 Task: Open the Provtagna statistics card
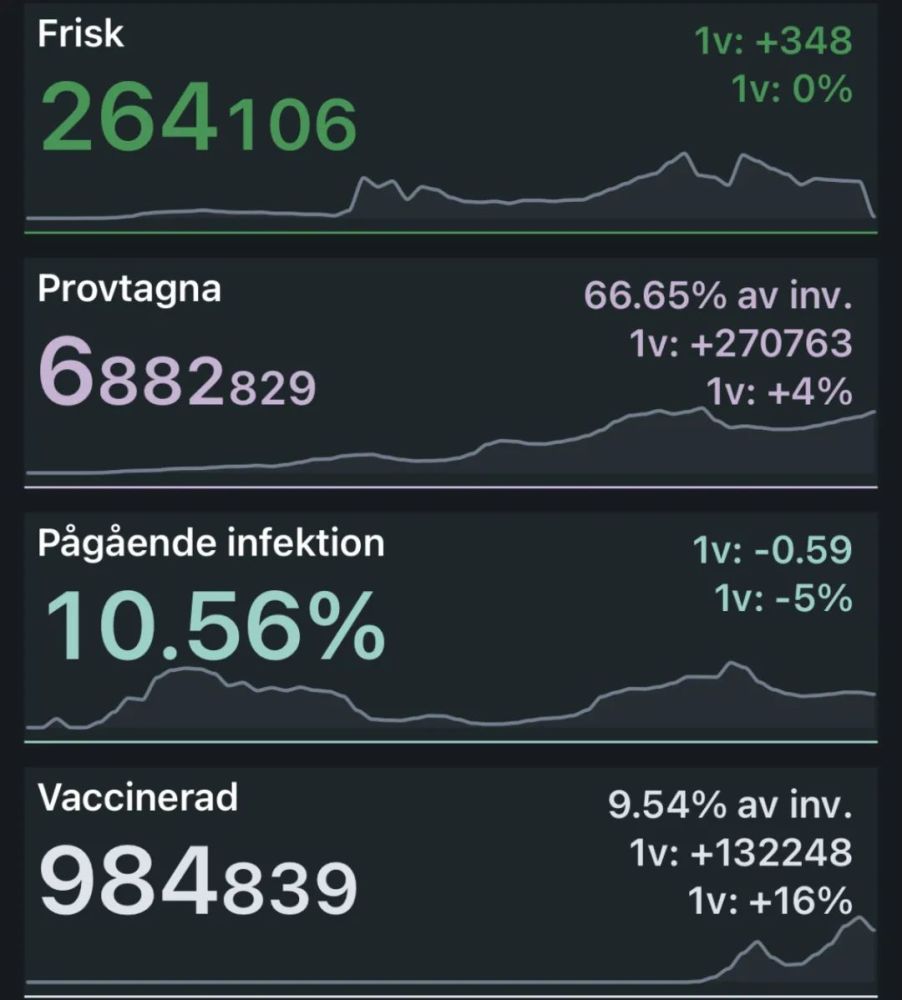click(450, 372)
